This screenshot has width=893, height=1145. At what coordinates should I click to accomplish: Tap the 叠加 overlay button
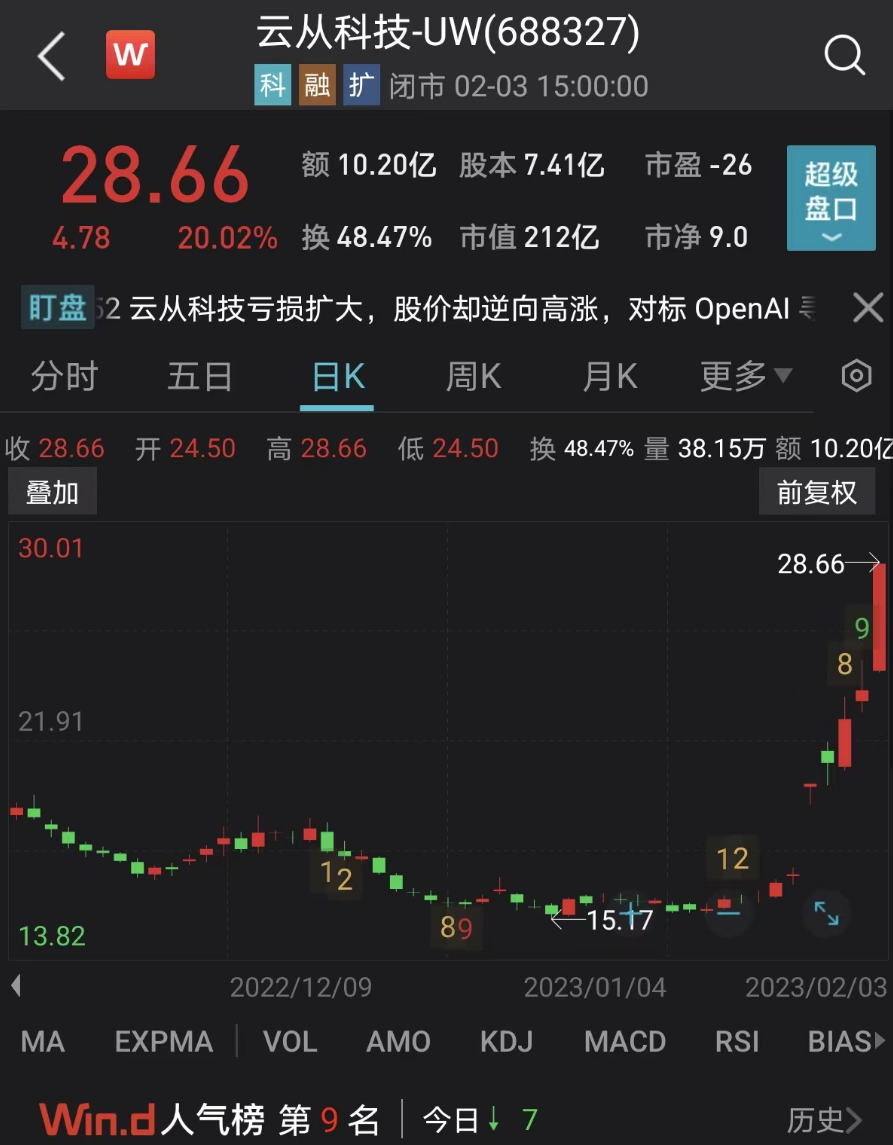pyautogui.click(x=52, y=493)
